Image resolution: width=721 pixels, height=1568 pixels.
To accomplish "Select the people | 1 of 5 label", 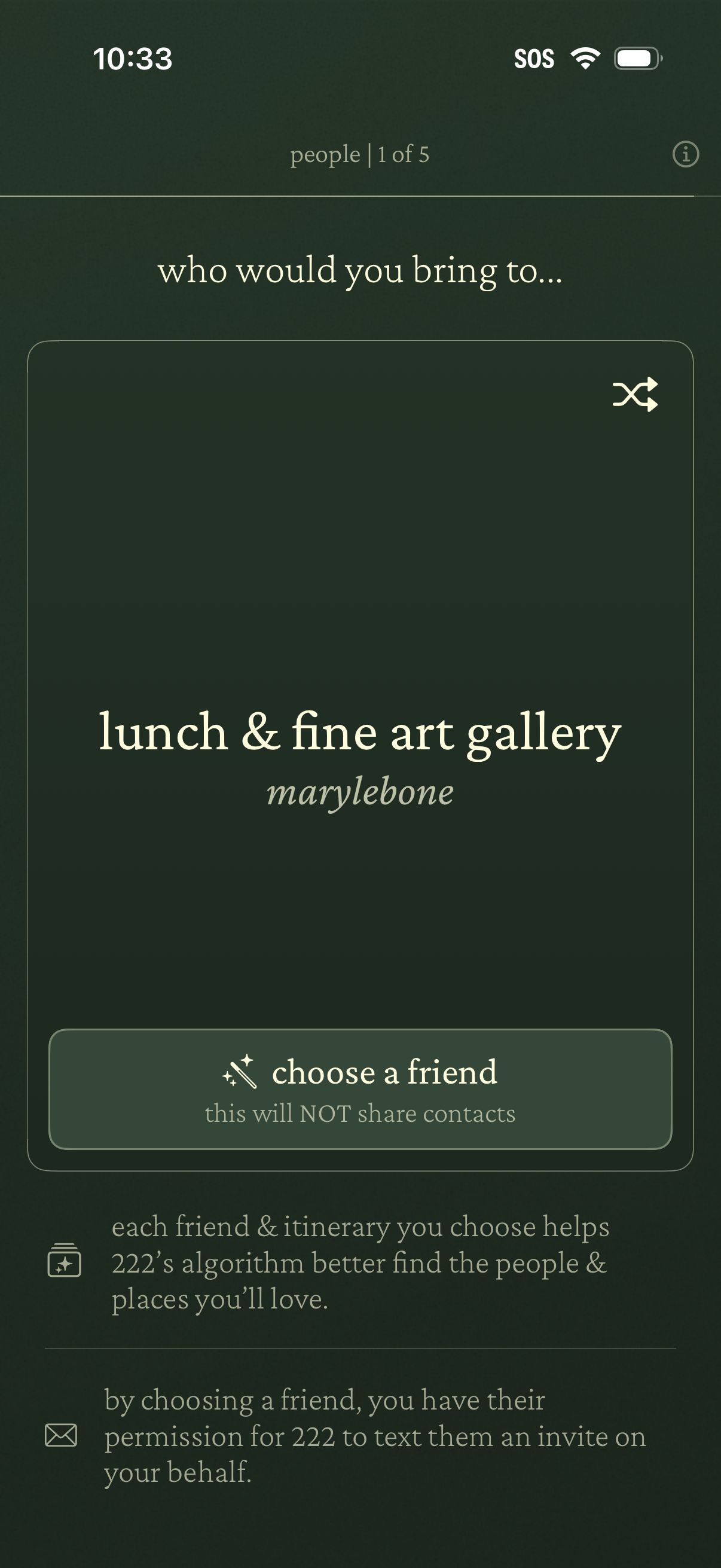I will [360, 154].
